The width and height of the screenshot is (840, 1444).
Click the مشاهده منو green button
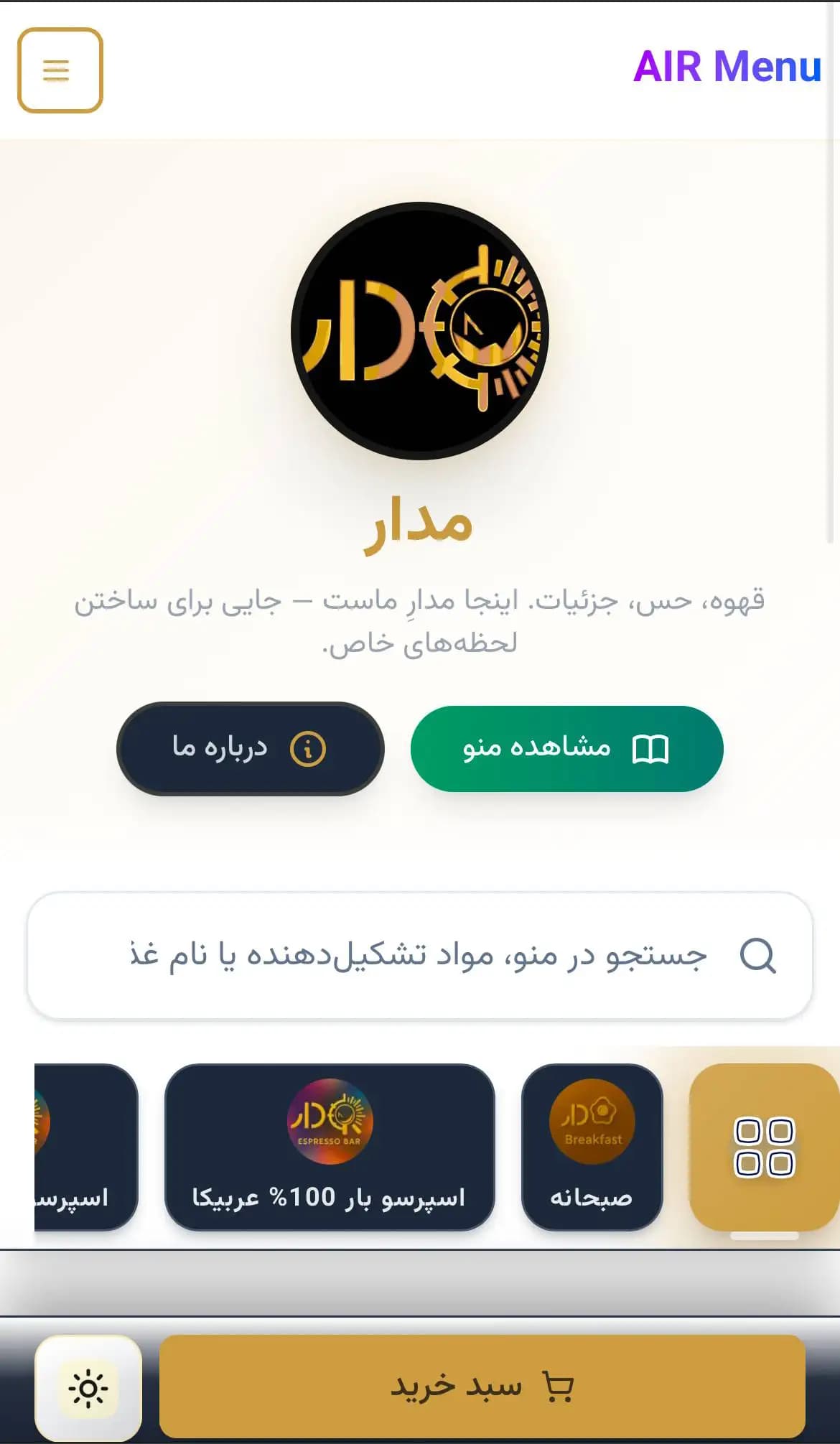566,747
